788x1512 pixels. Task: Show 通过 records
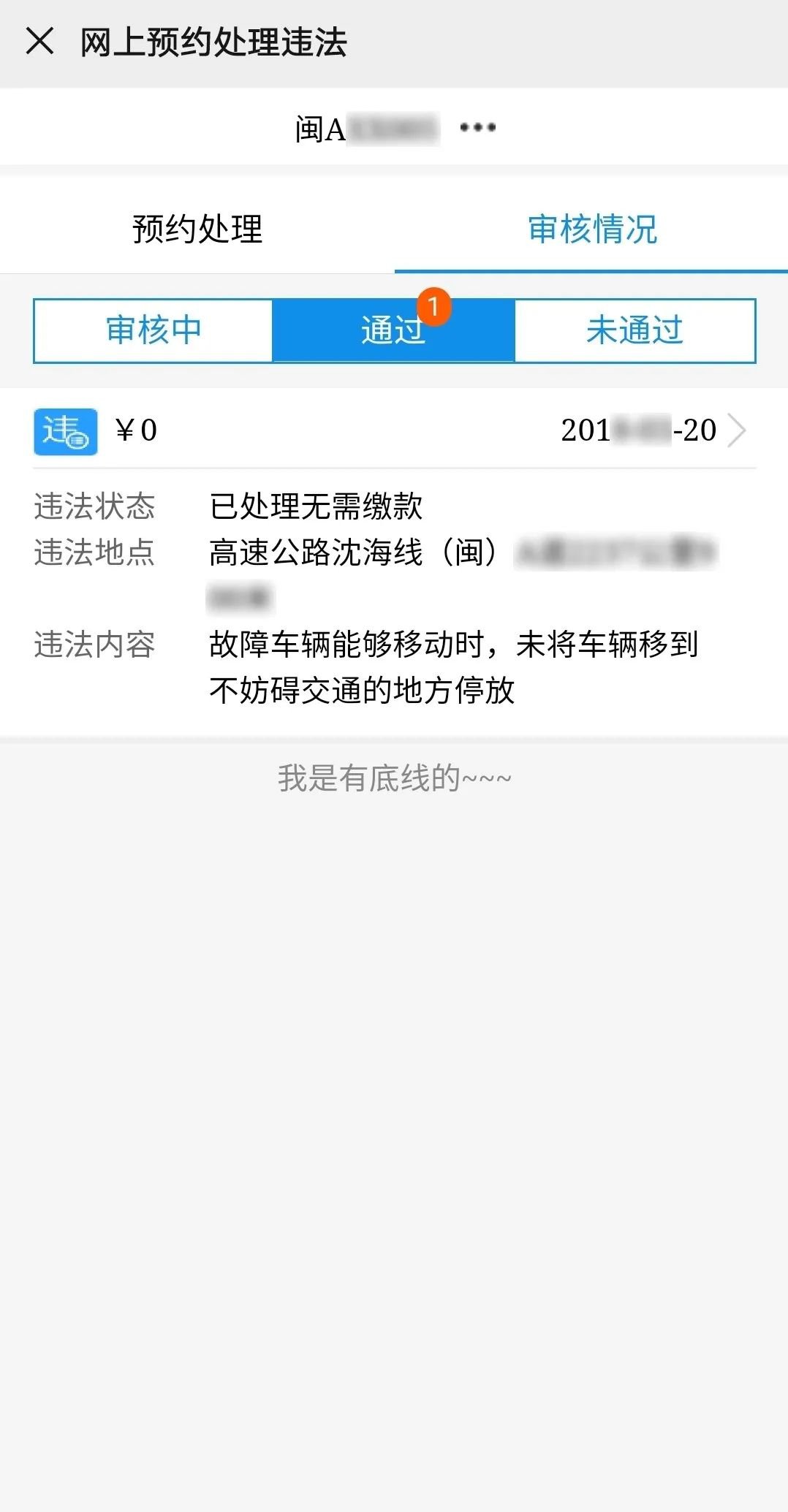click(x=393, y=330)
